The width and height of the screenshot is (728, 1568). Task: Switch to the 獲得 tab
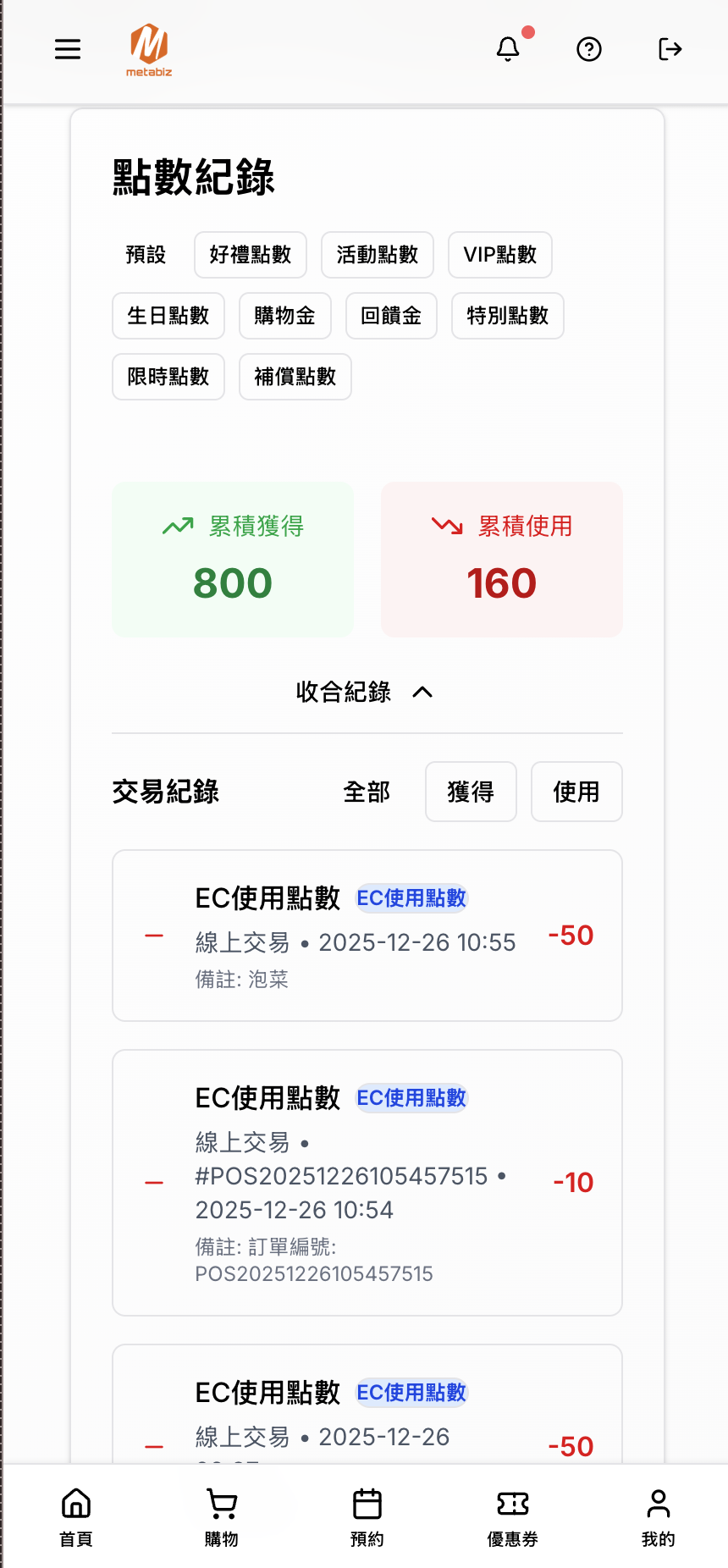(x=471, y=792)
